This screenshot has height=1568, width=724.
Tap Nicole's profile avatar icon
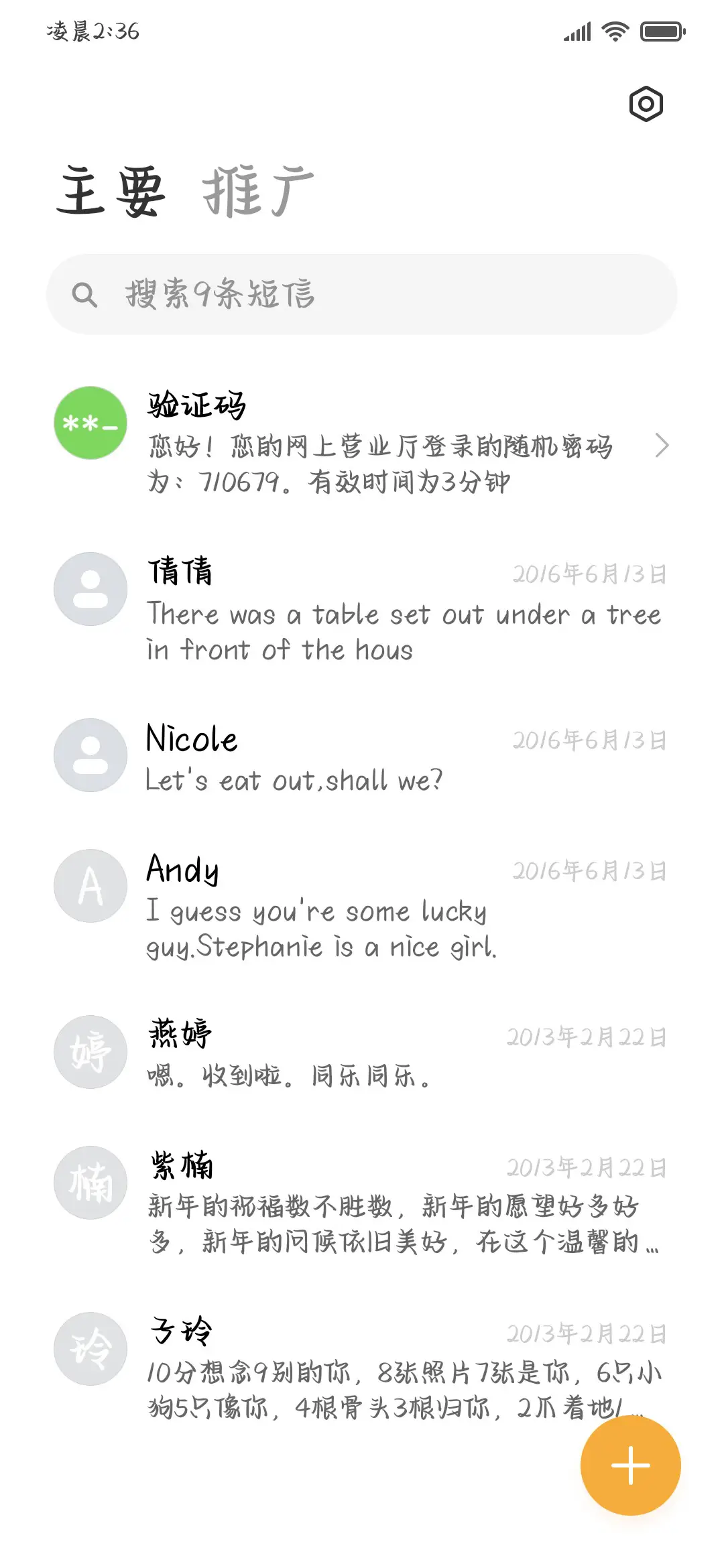pos(89,755)
